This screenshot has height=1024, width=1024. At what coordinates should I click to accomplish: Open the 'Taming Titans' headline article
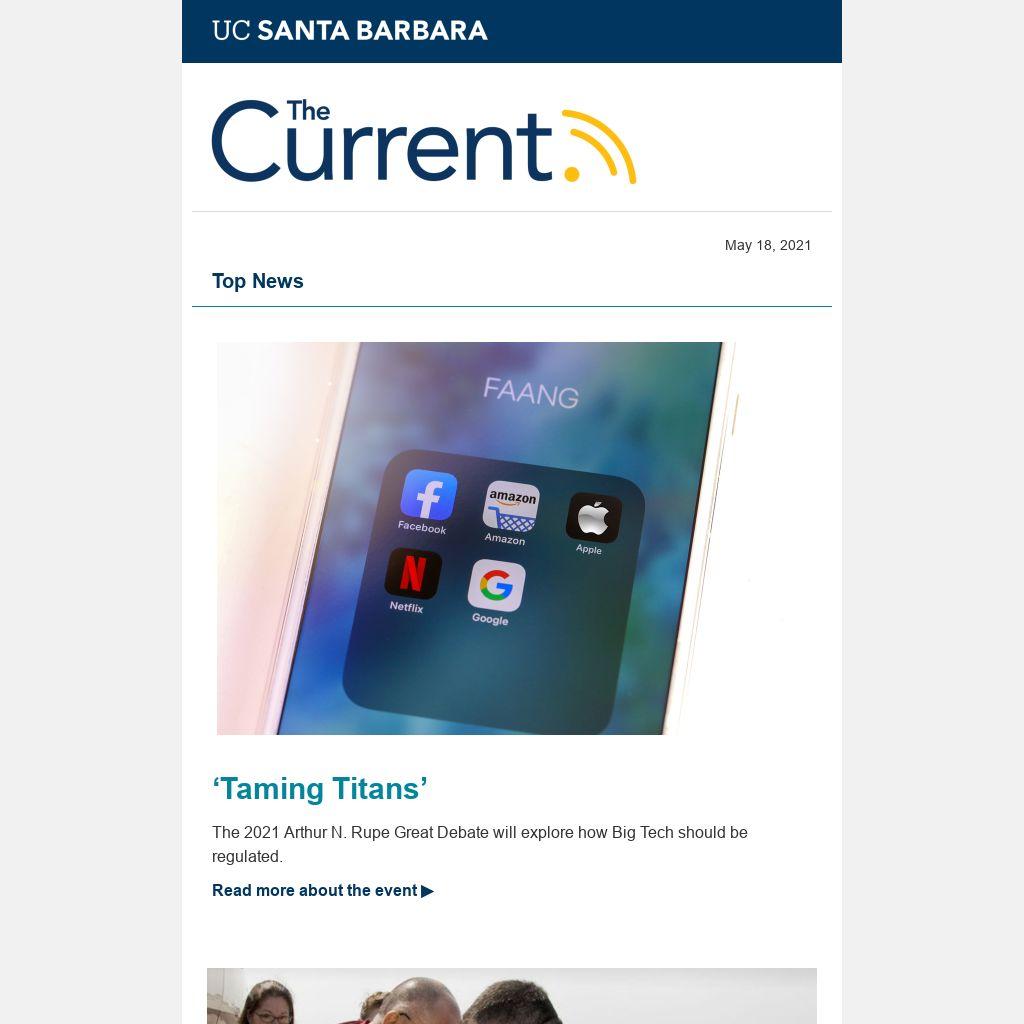[x=320, y=788]
